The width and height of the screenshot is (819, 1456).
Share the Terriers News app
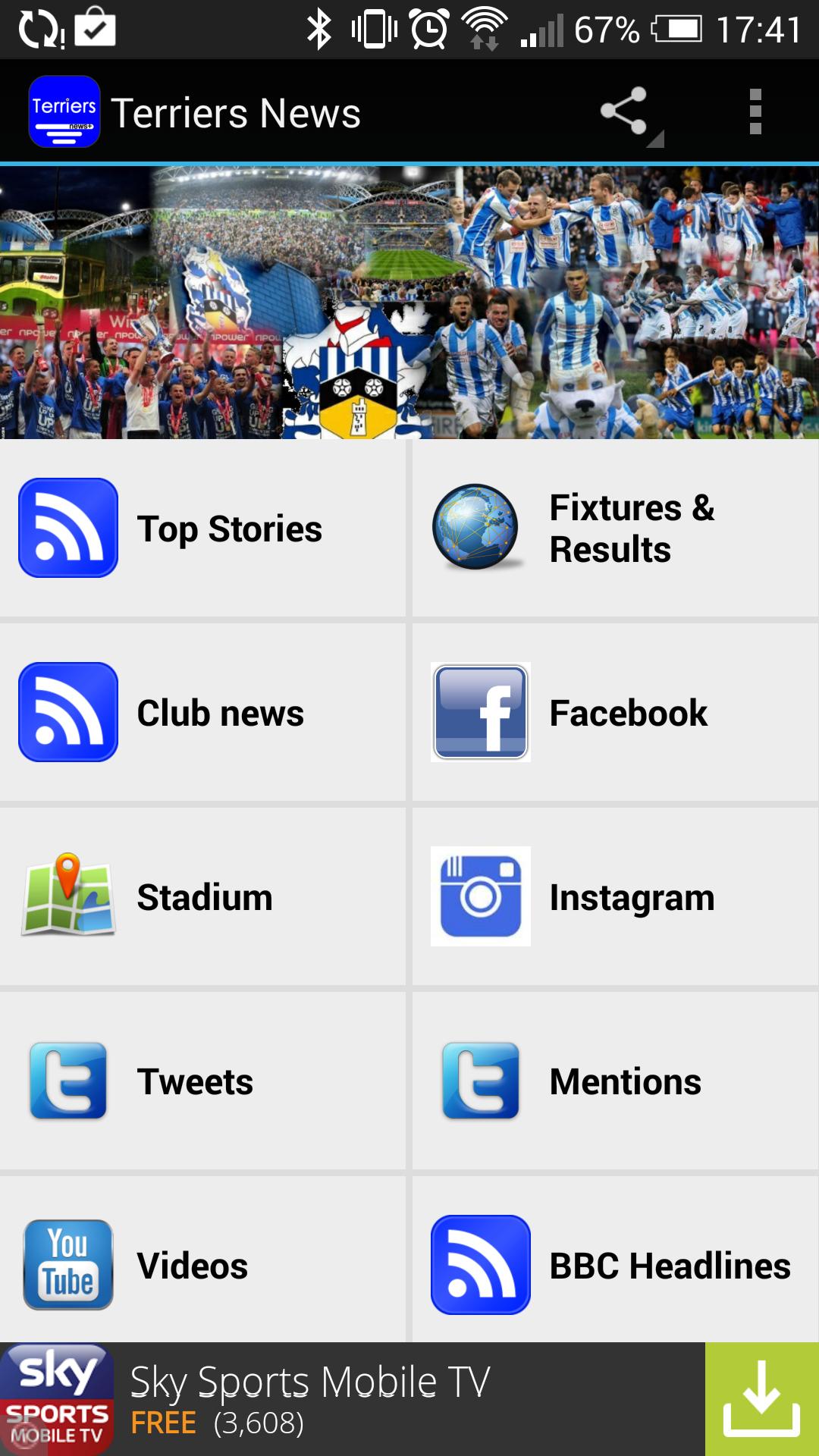point(624,111)
